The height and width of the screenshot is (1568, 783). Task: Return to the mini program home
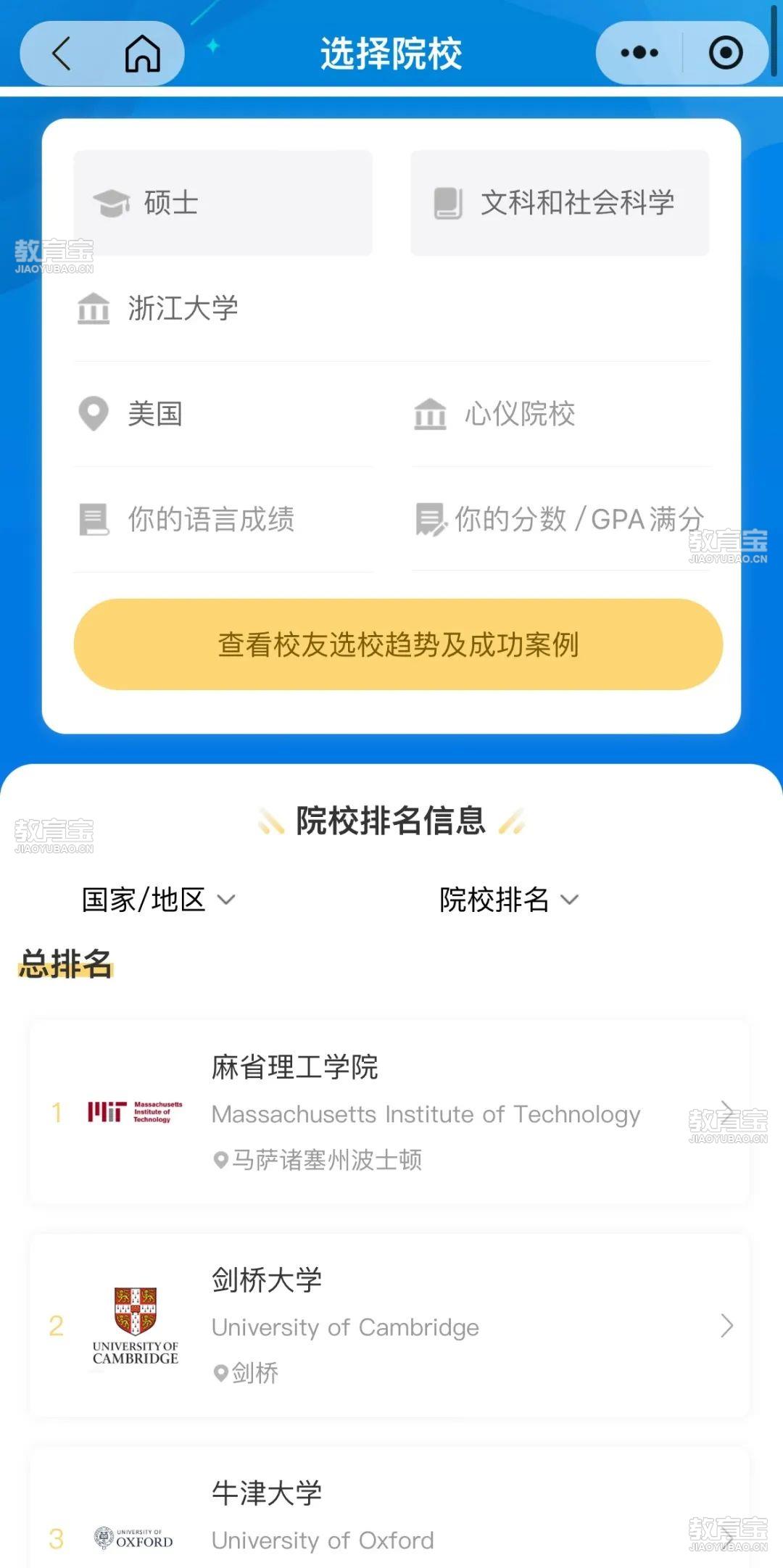point(142,54)
